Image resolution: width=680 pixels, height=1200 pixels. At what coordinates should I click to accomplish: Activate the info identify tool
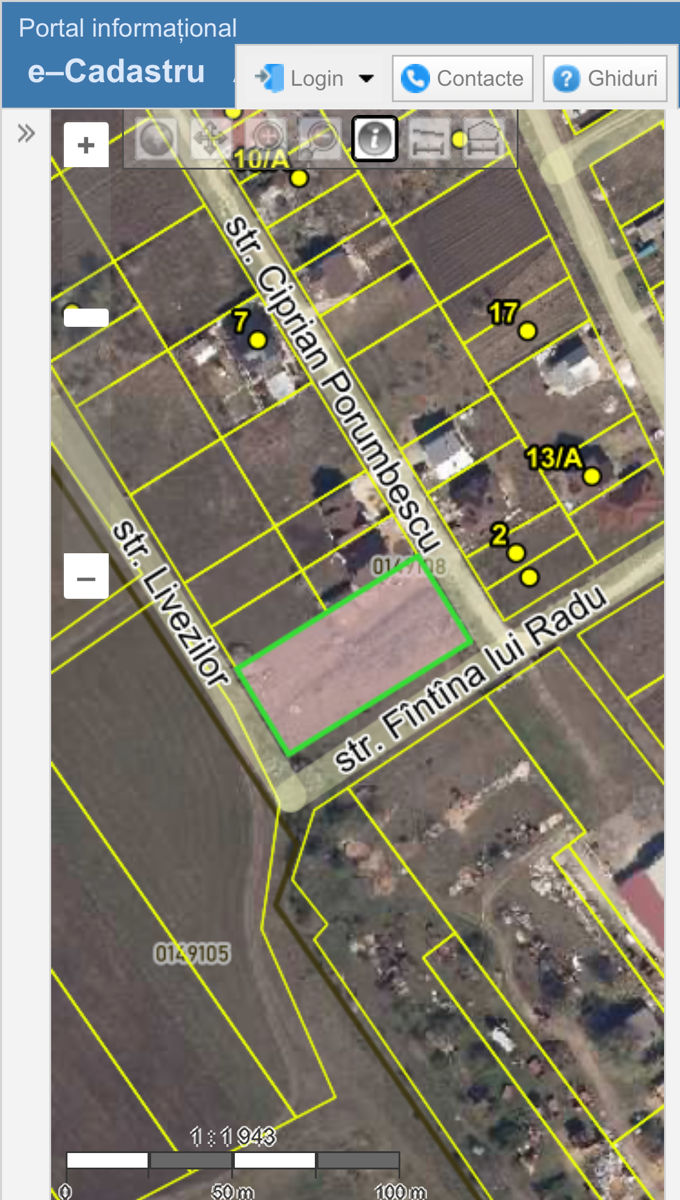coord(375,139)
